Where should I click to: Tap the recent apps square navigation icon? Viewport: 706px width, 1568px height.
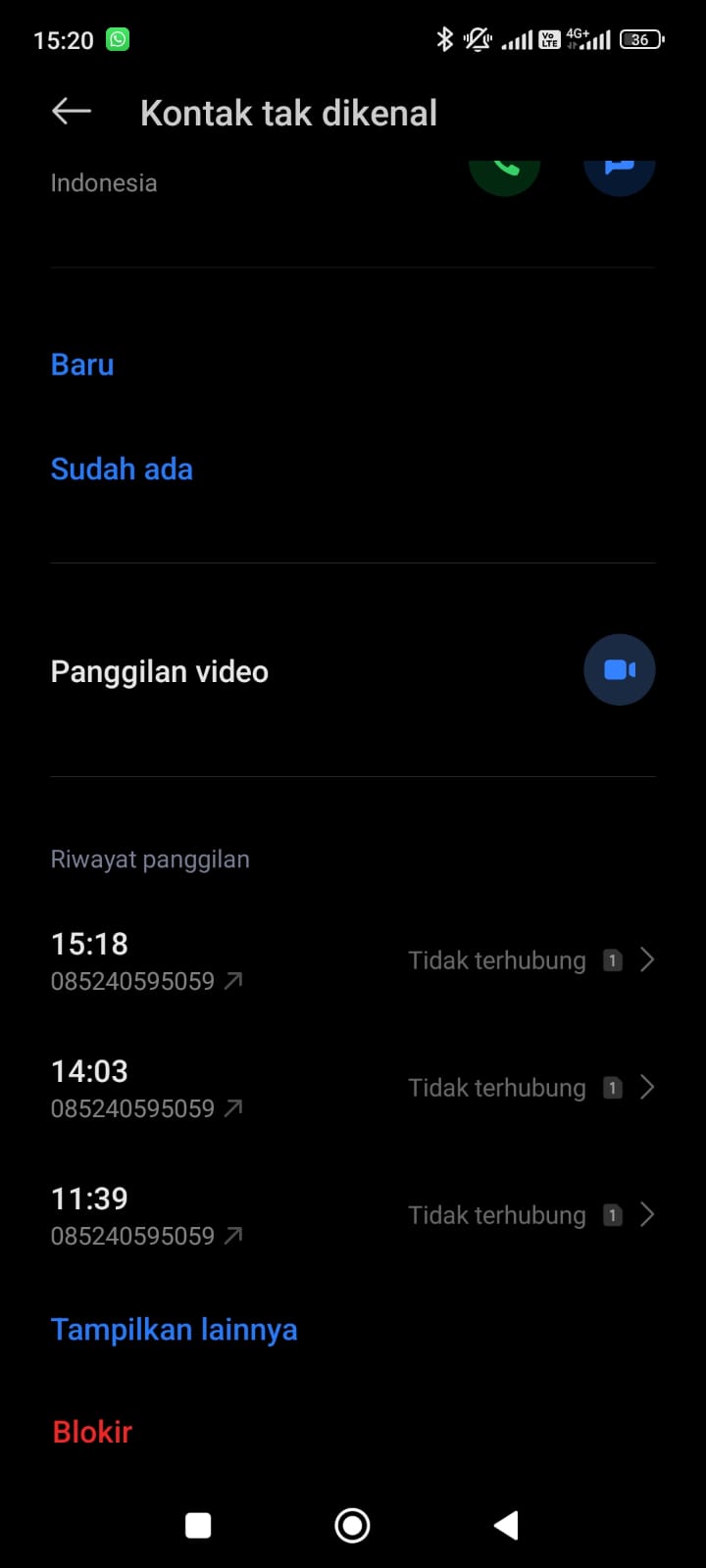click(x=197, y=1525)
